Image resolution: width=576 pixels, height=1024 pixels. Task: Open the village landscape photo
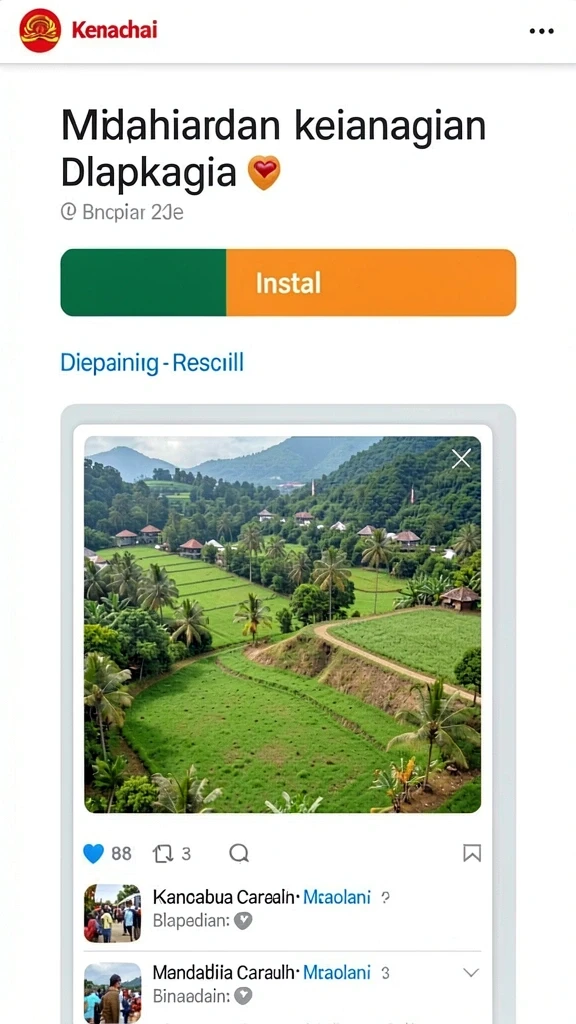(283, 624)
